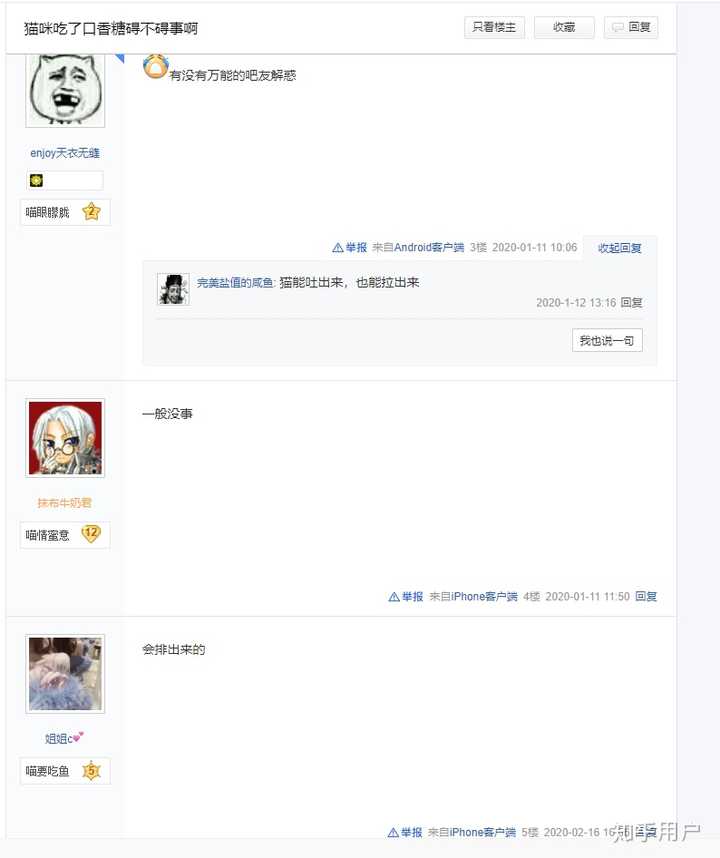This screenshot has height=858, width=720.
Task: Open 姐姐c's profile avatar
Action: (65, 674)
